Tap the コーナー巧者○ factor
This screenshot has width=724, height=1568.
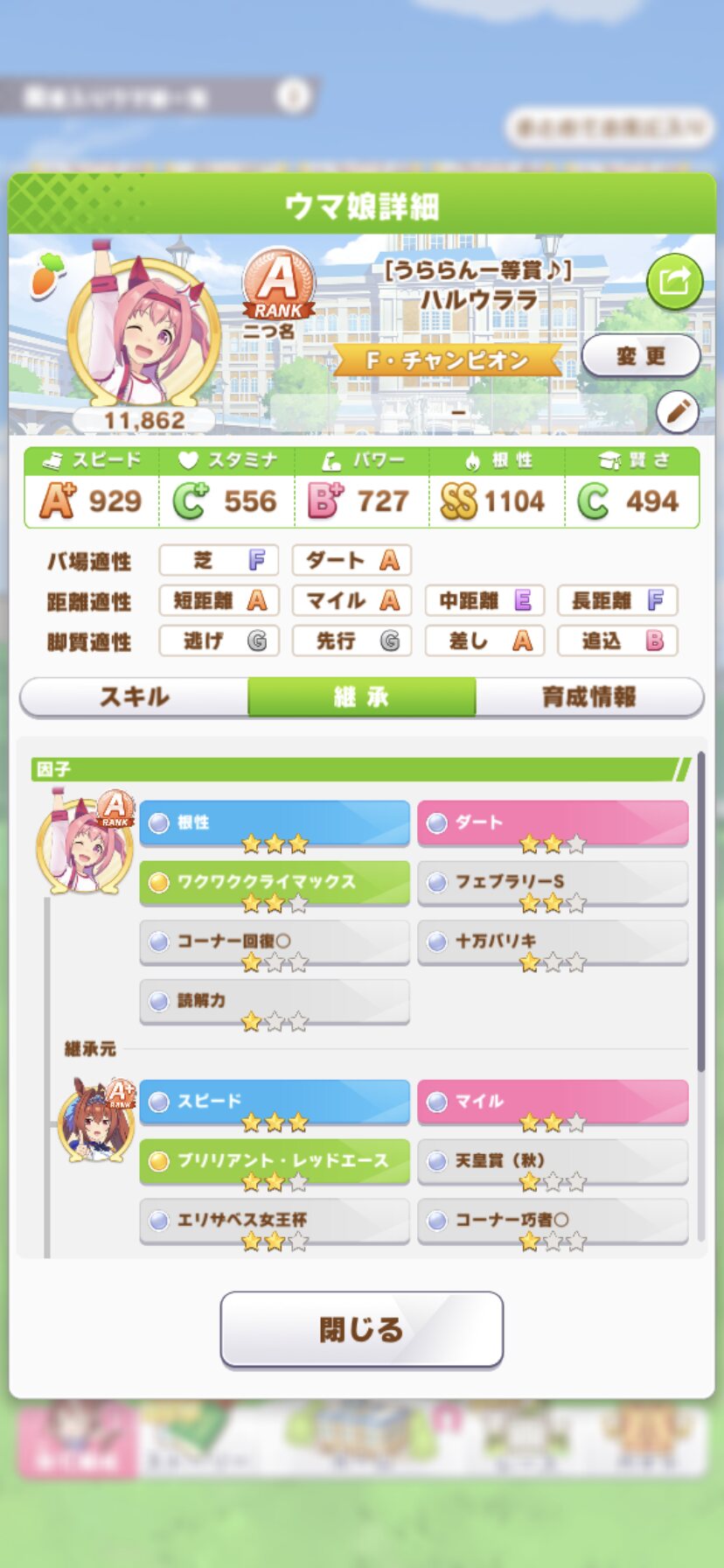point(553,1221)
